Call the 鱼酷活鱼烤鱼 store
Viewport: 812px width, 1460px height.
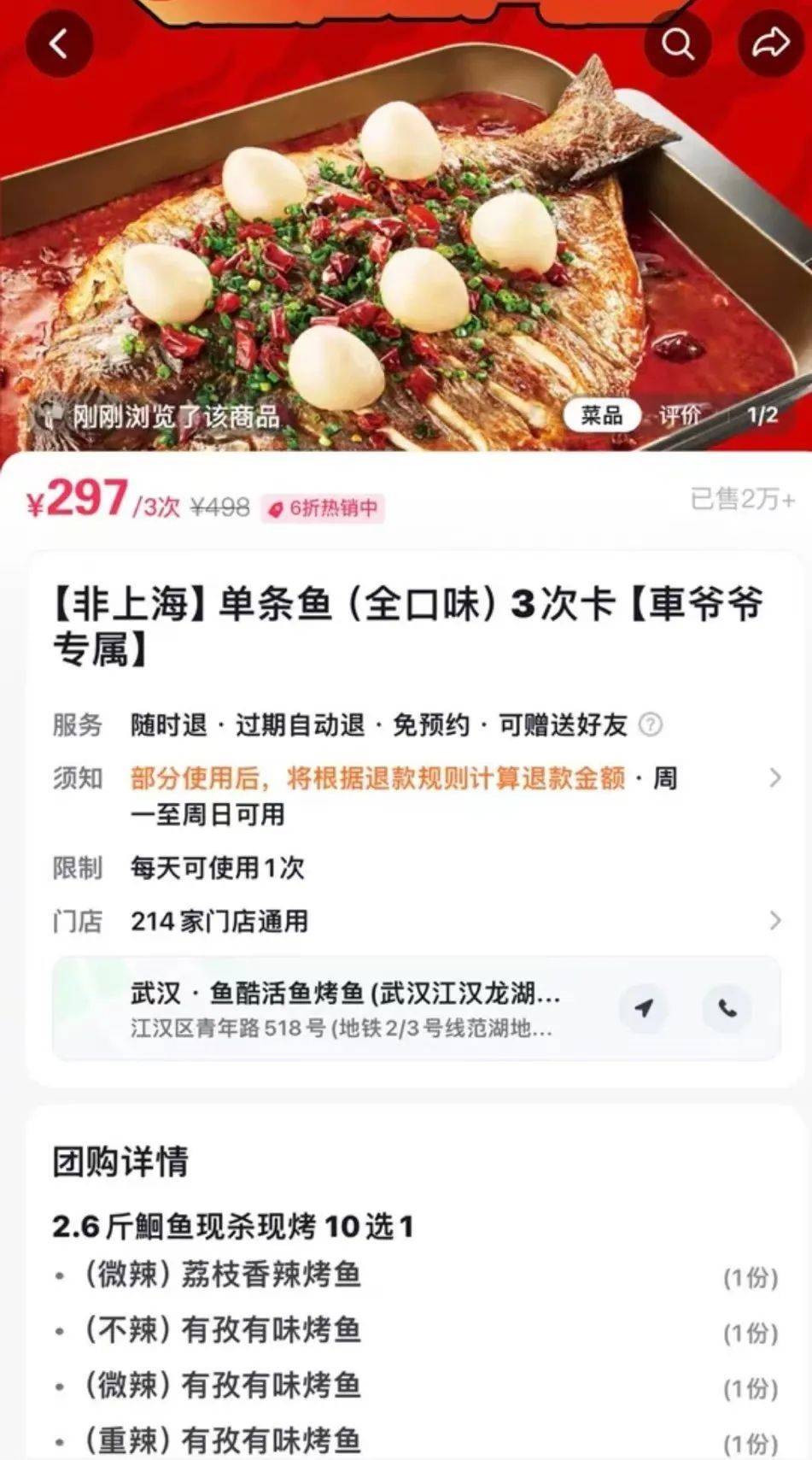[727, 1008]
